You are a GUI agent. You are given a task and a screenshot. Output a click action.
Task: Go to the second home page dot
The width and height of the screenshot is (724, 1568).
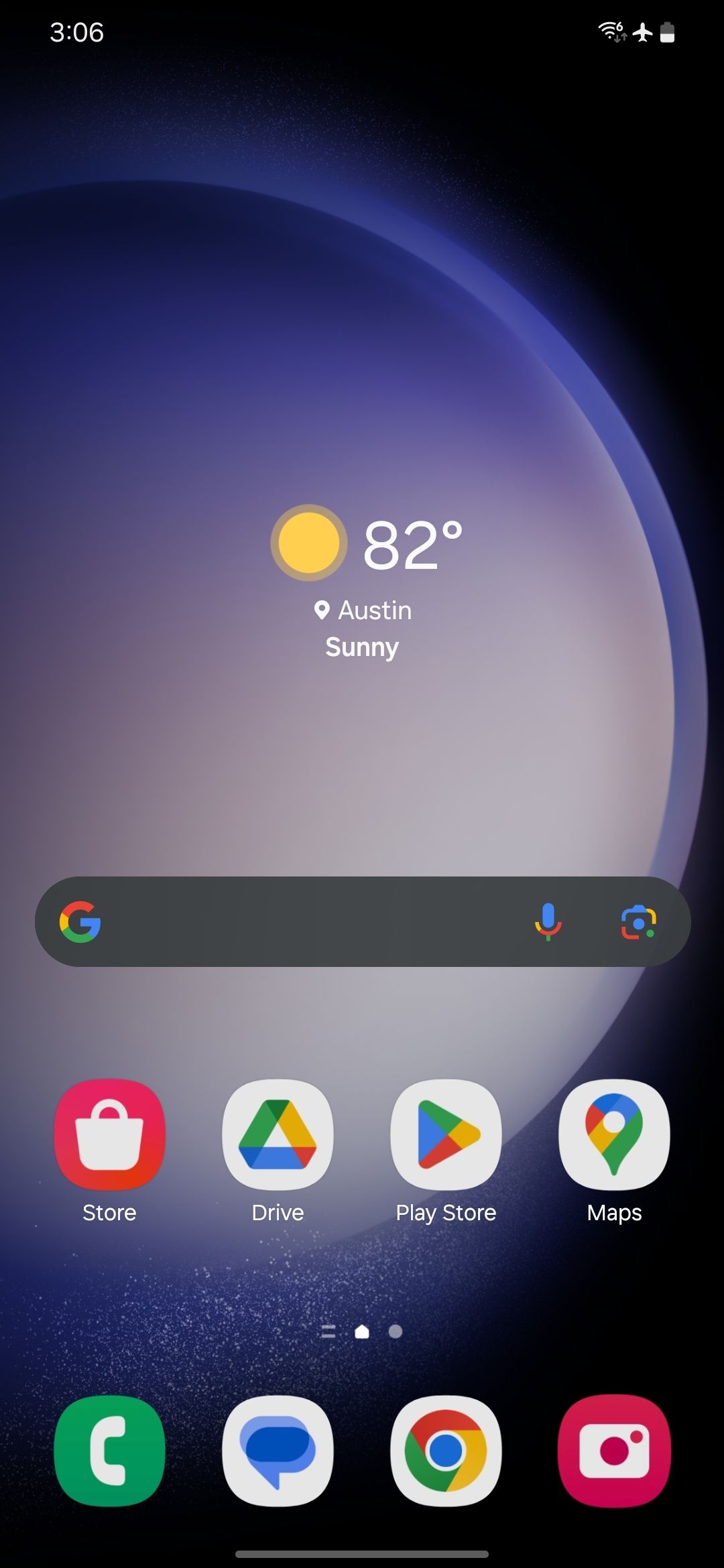pos(396,1331)
